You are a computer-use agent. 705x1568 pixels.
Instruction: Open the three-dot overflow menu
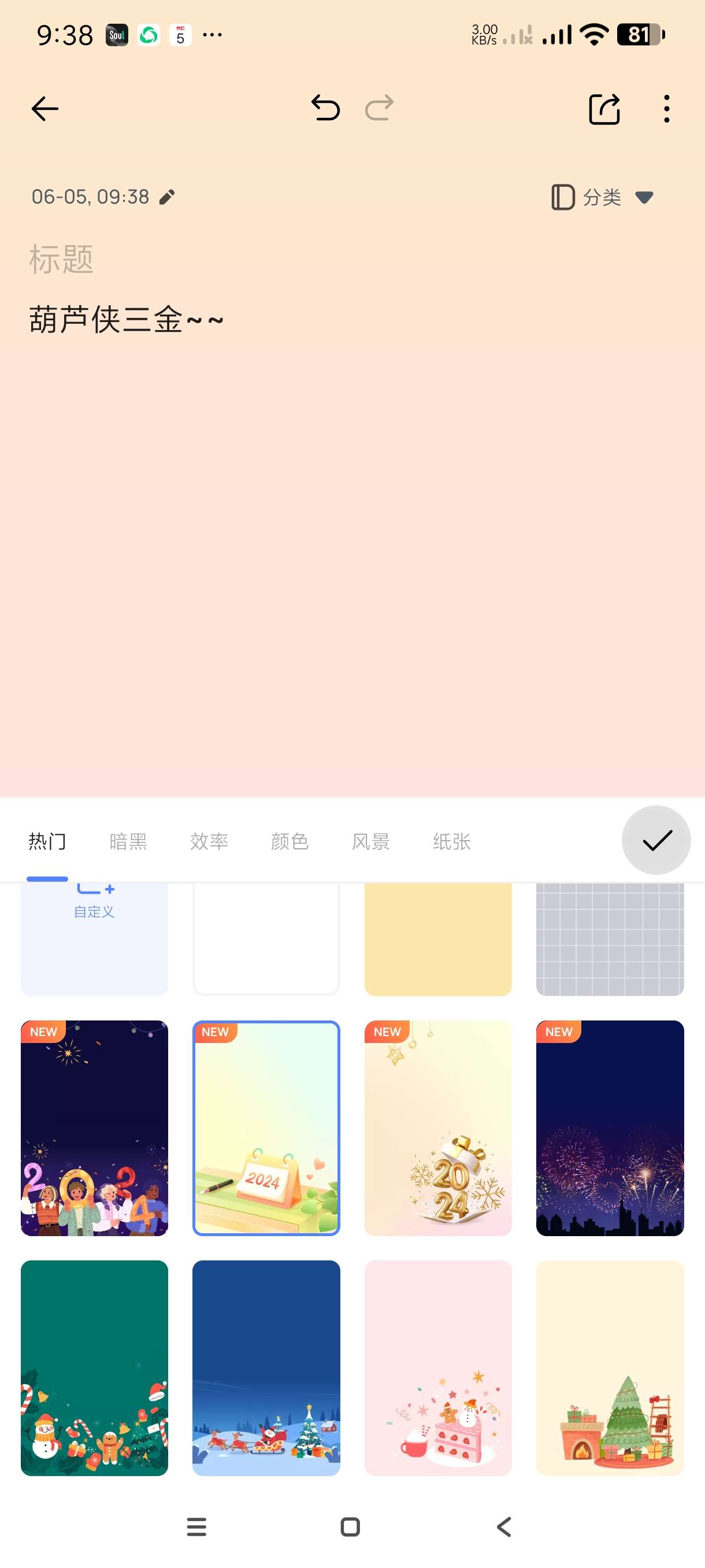(x=667, y=109)
